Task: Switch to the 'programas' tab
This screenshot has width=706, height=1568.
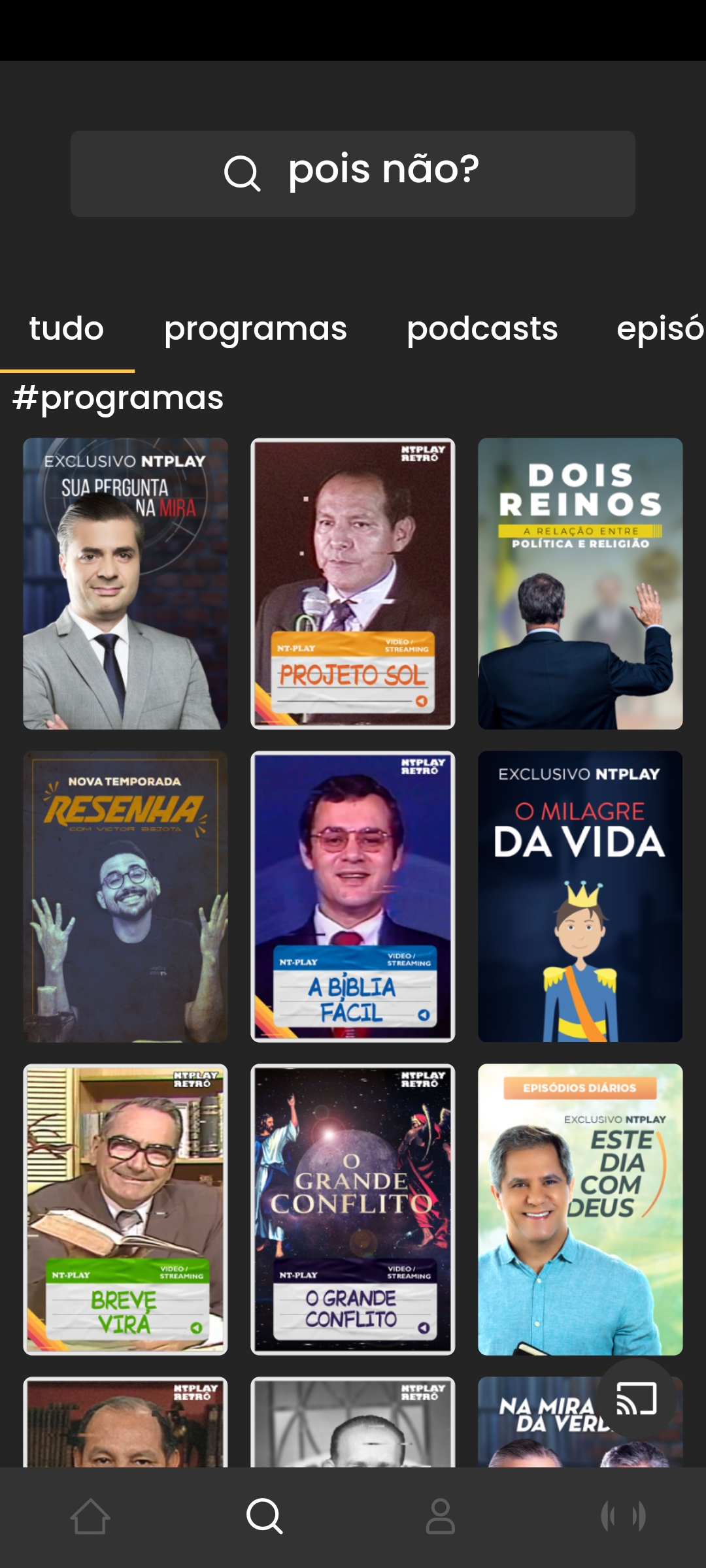Action: (x=255, y=328)
